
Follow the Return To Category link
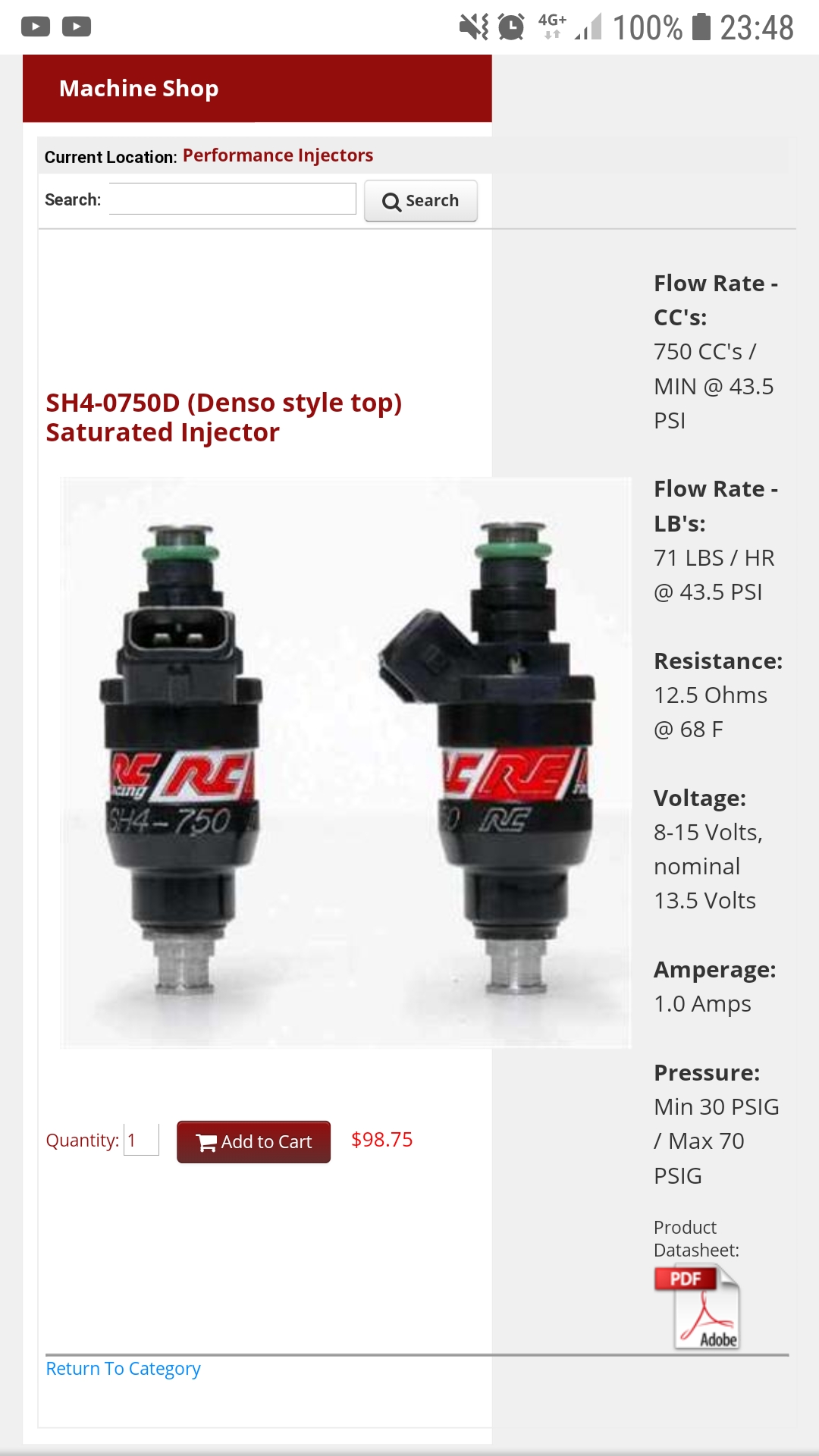[x=123, y=1369]
